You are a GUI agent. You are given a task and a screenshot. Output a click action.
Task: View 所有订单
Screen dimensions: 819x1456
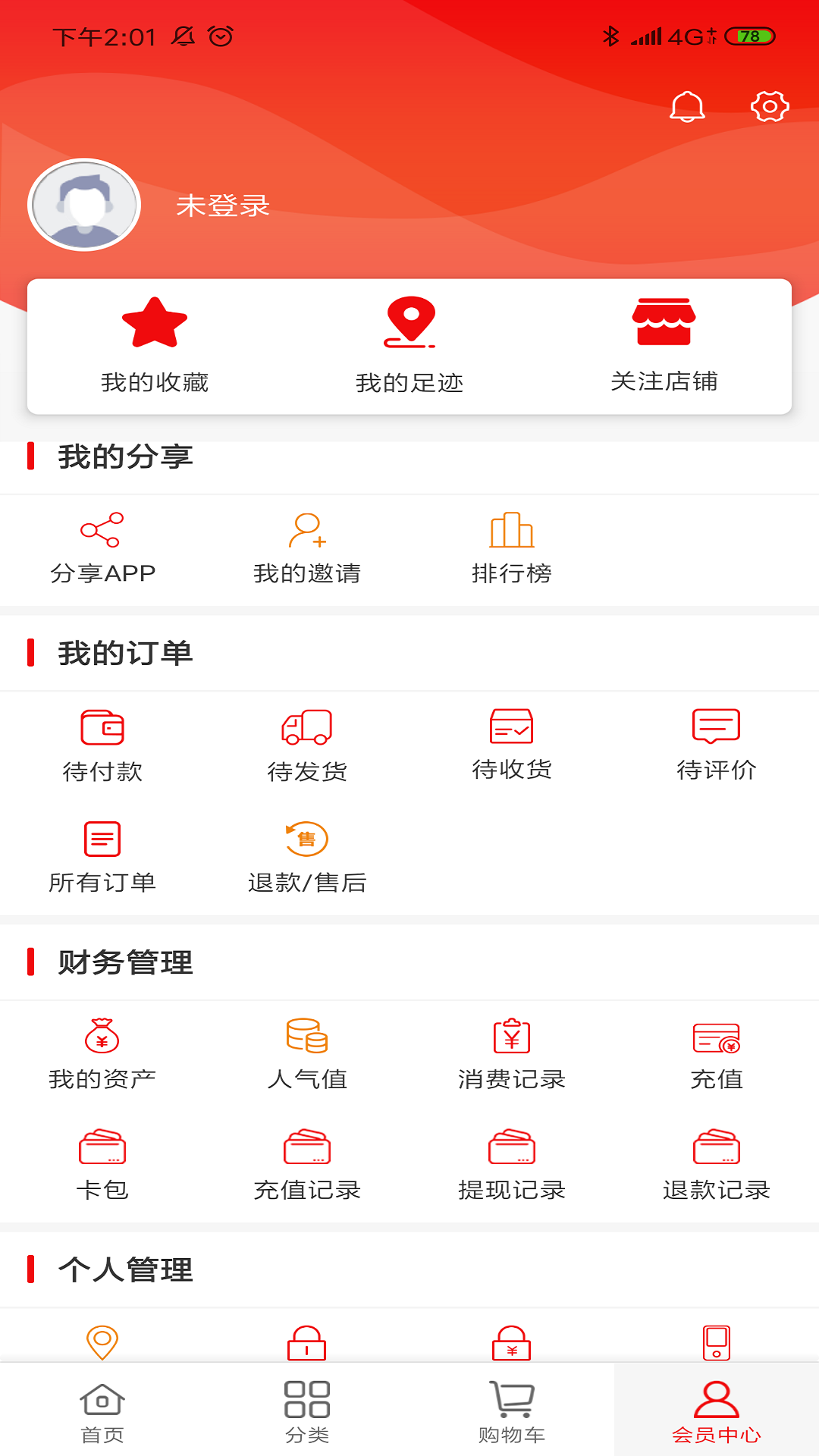(102, 857)
